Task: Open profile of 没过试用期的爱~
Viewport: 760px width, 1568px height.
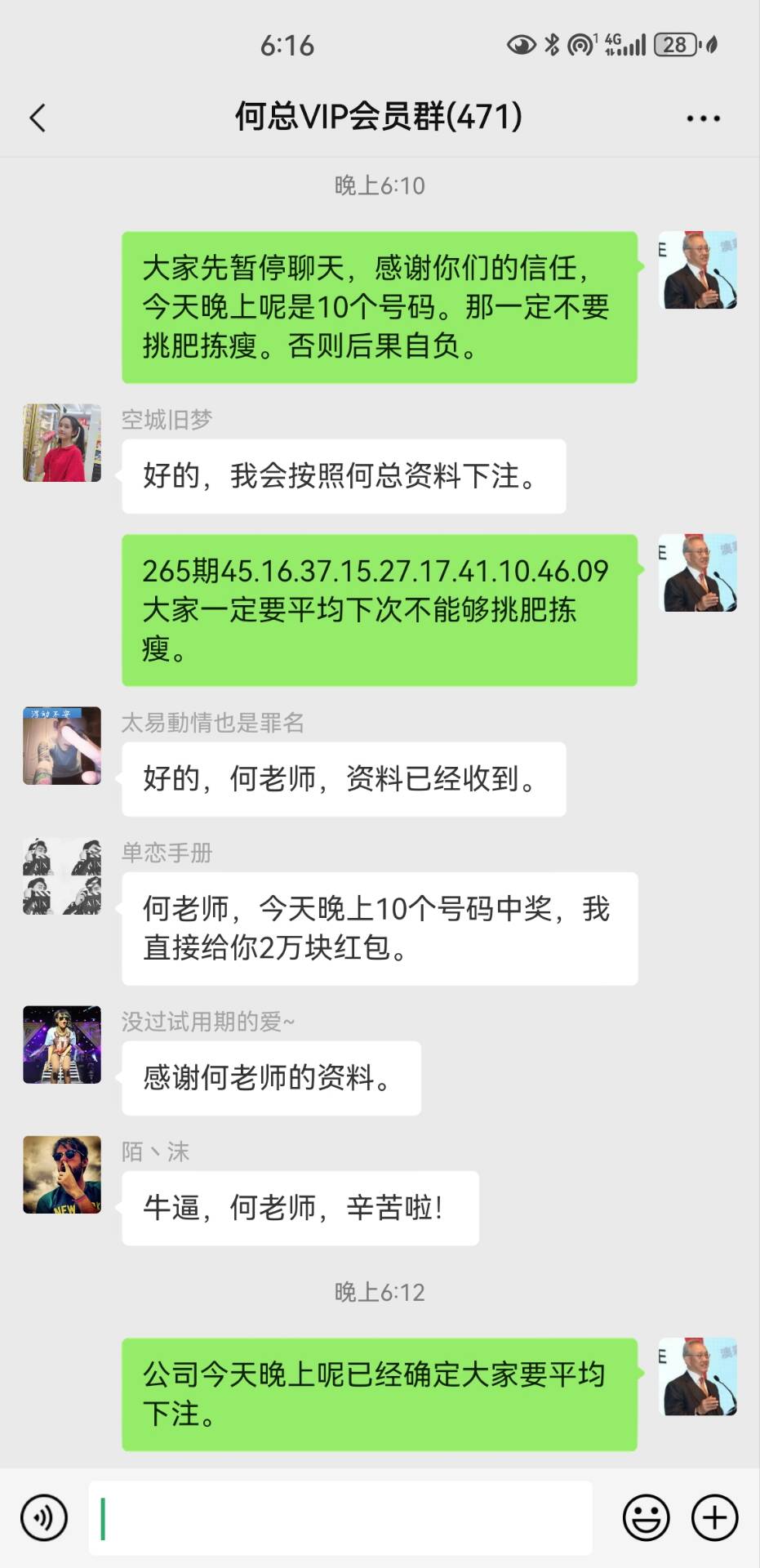Action: coord(62,1045)
